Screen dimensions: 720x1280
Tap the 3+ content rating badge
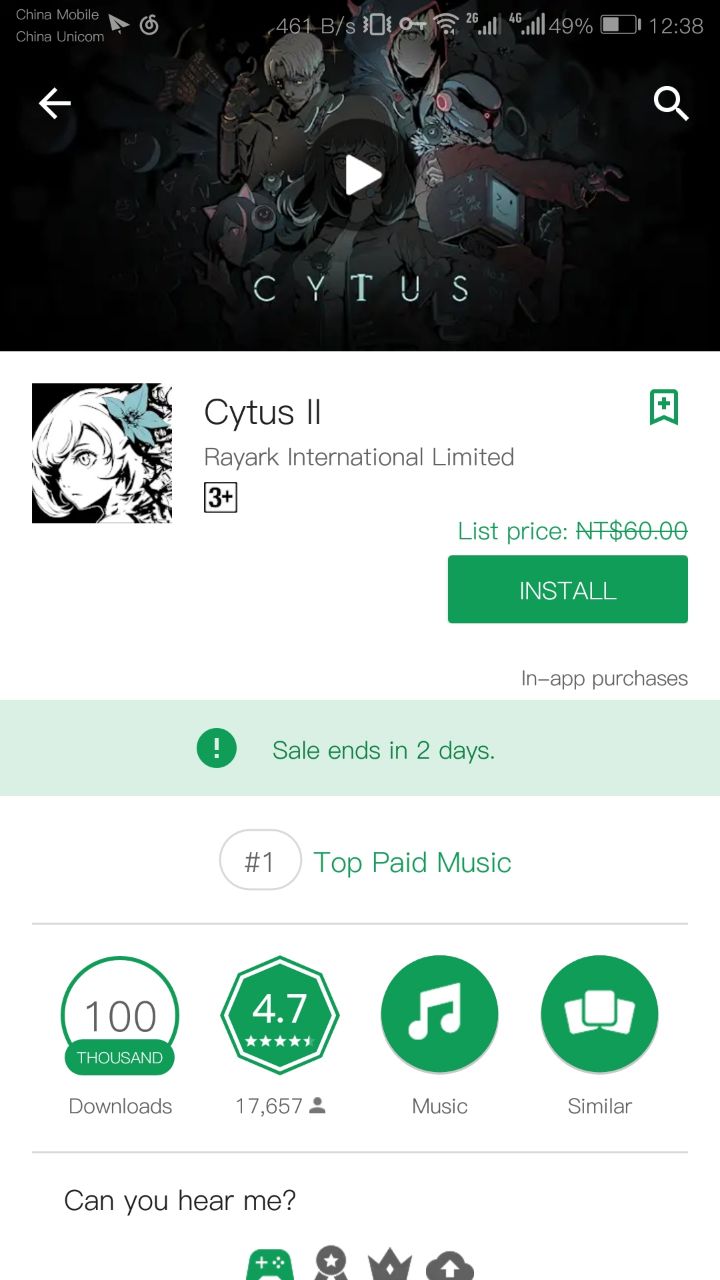tap(221, 497)
